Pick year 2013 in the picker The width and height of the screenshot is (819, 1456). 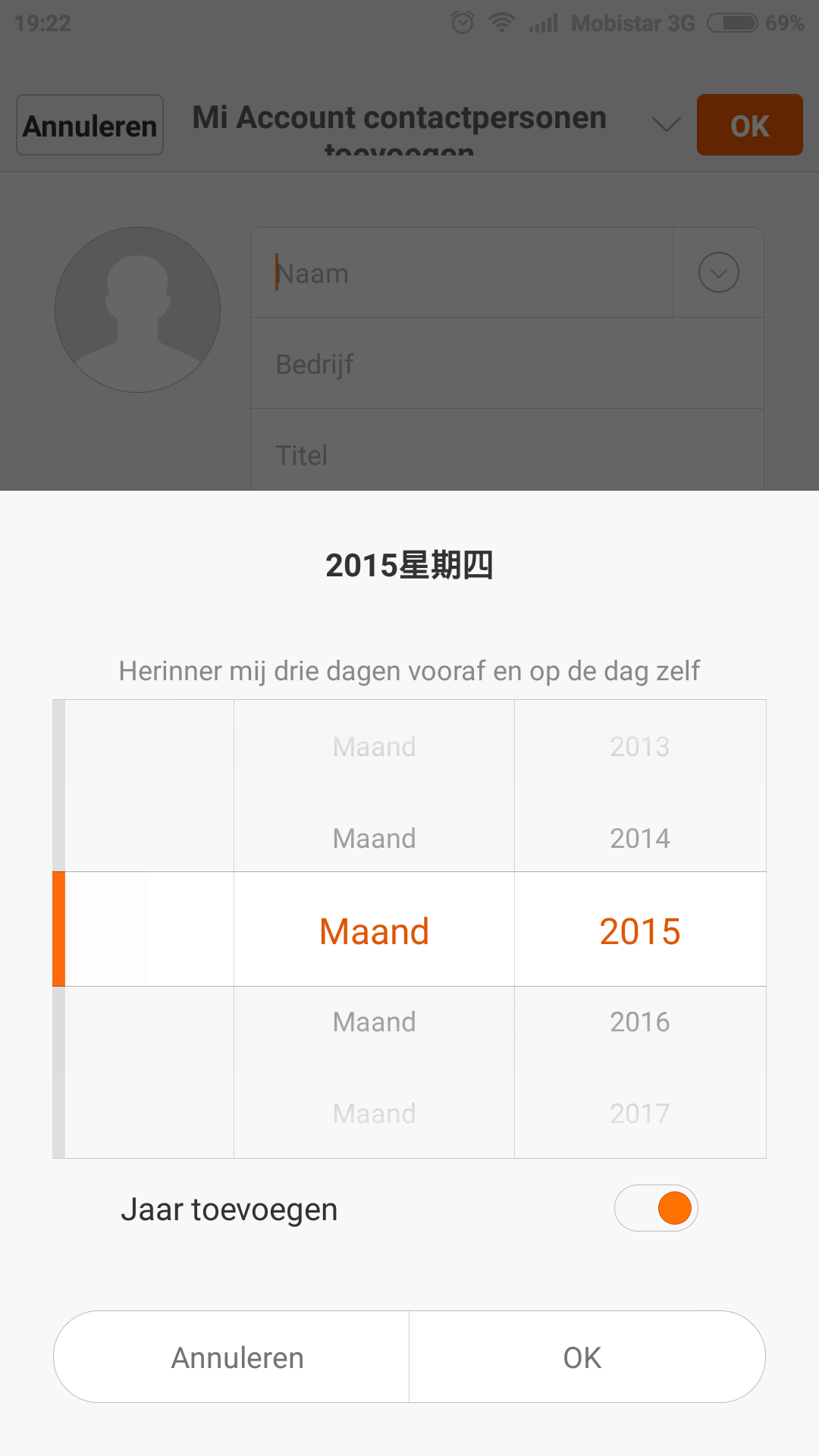click(640, 747)
